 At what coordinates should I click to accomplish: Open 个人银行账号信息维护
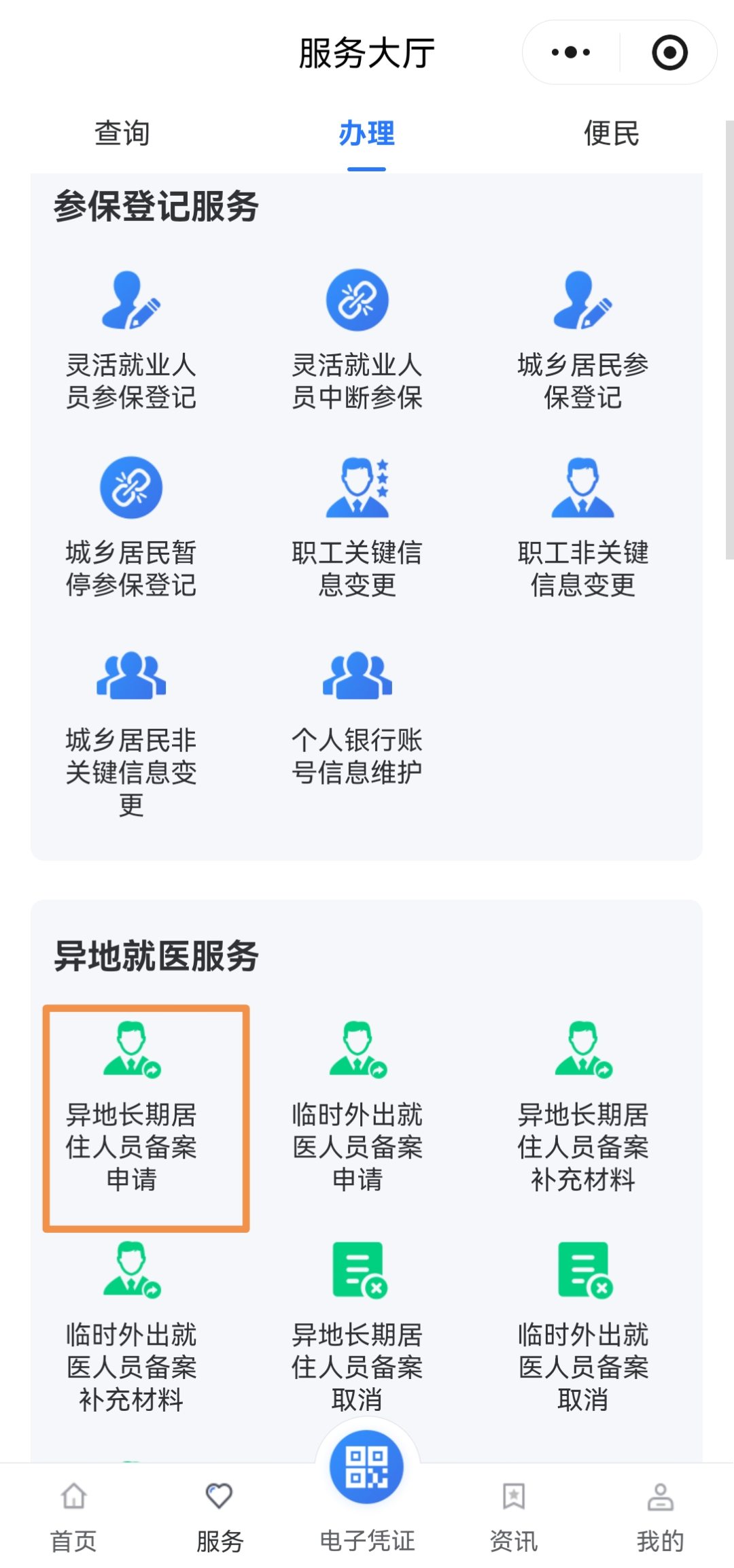(357, 715)
